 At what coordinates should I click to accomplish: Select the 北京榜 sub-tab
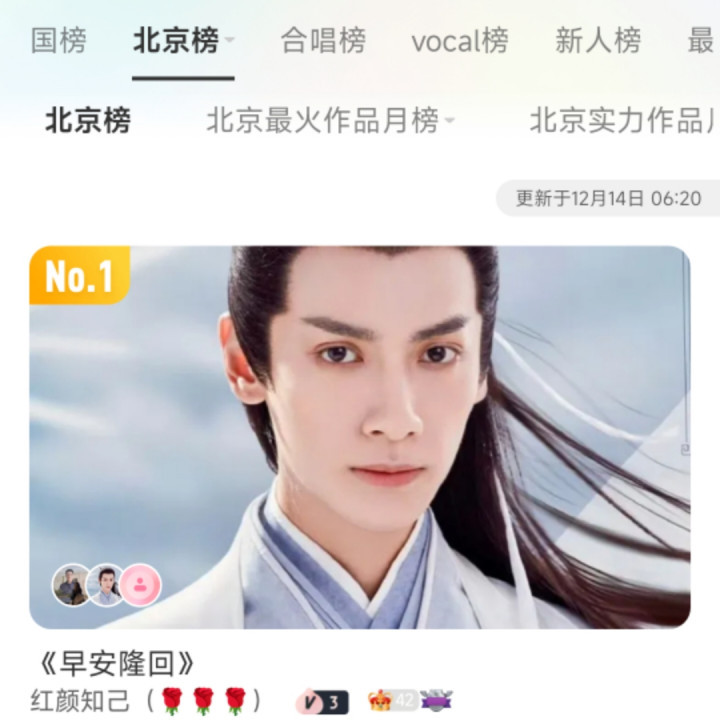[88, 121]
